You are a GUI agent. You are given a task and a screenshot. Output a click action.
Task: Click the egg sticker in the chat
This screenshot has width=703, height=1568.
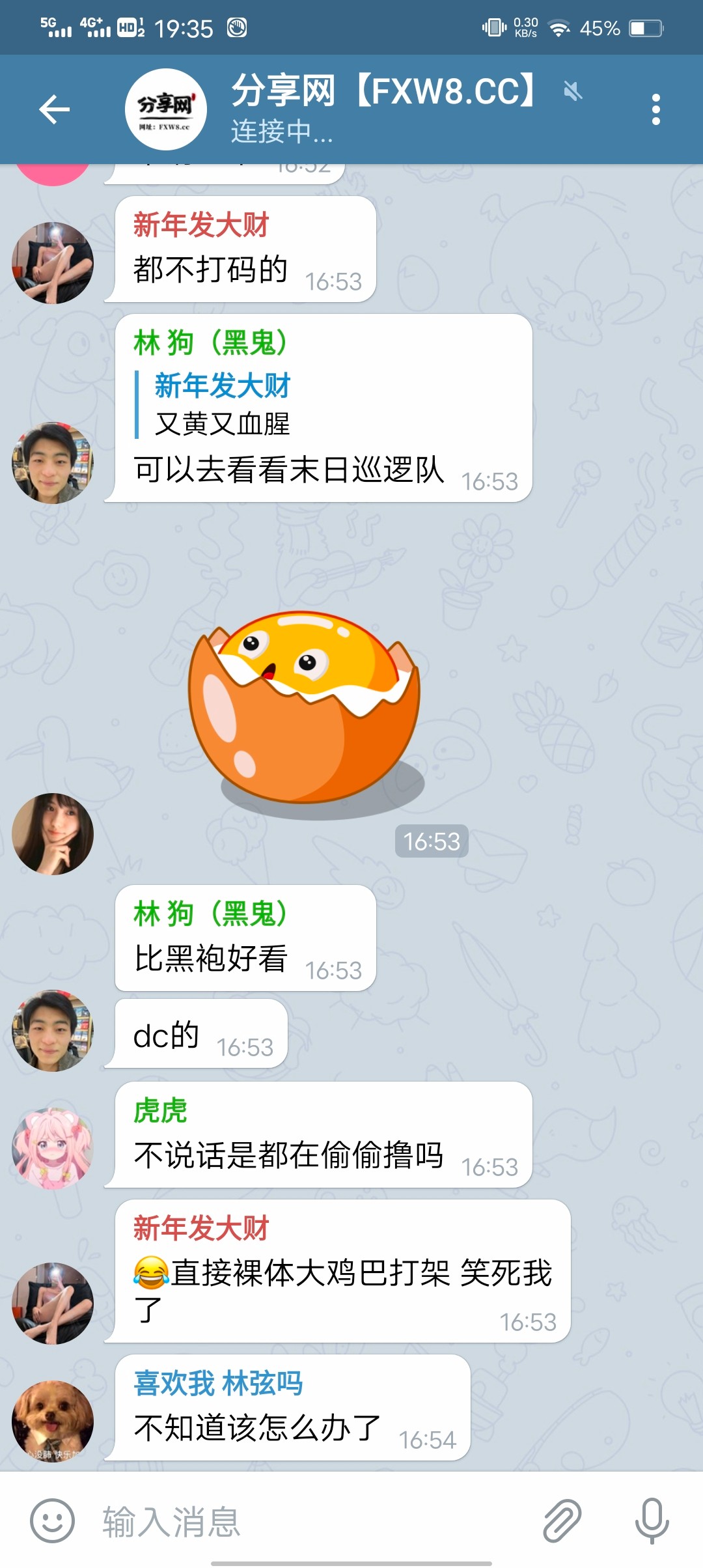click(x=306, y=703)
